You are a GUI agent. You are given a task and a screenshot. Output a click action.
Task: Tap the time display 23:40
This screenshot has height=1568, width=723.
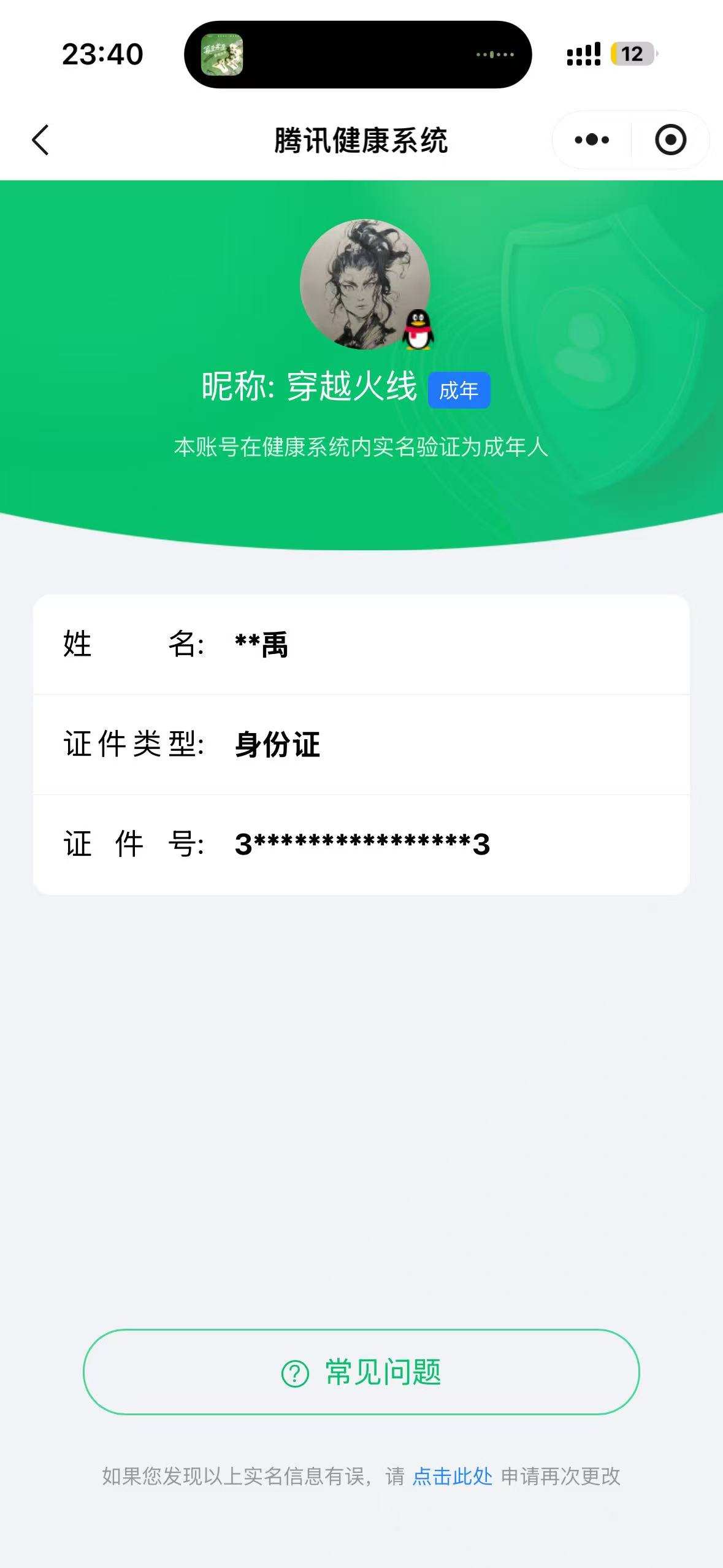coord(103,55)
